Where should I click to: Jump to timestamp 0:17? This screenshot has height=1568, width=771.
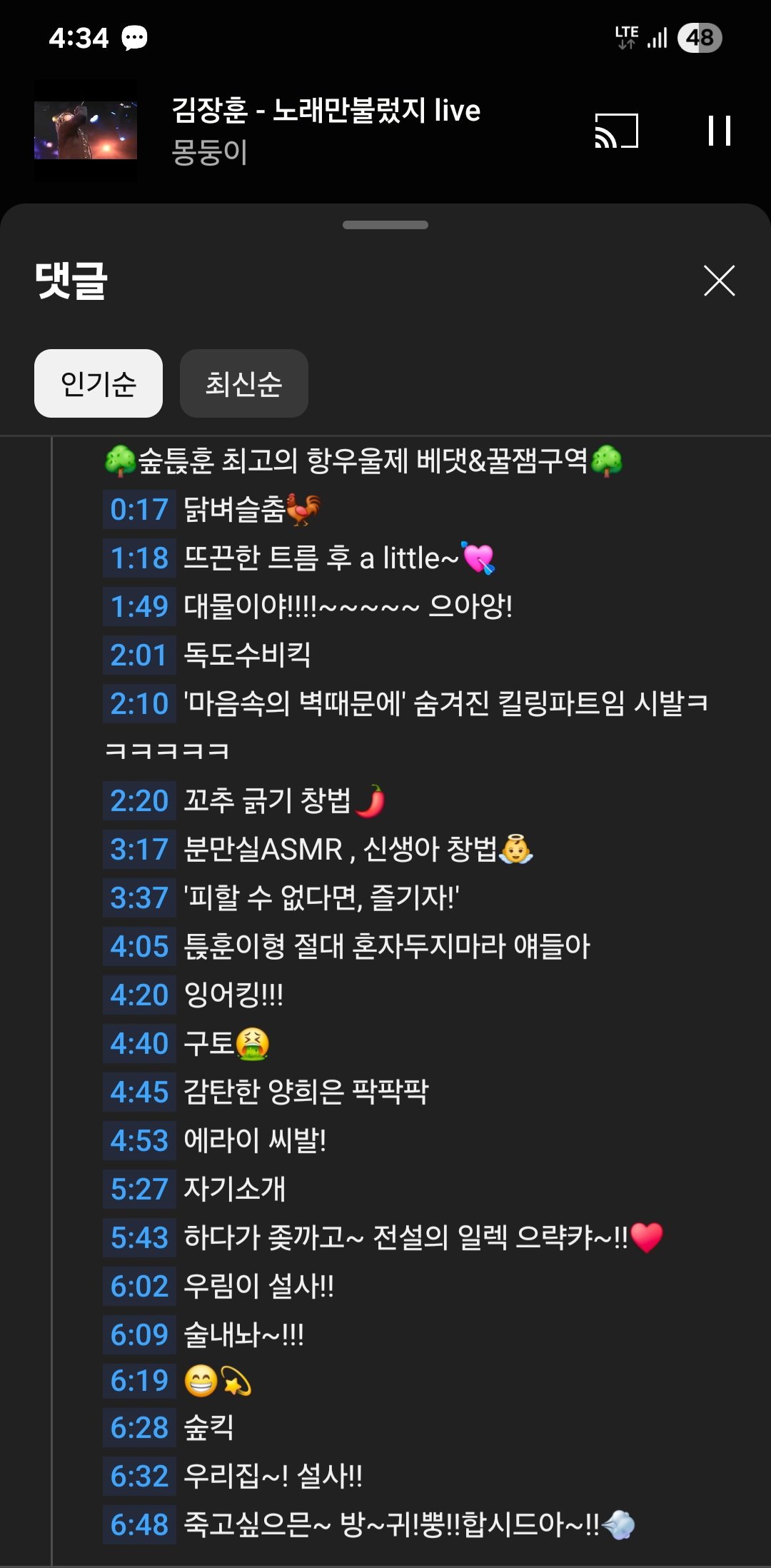click(x=139, y=510)
